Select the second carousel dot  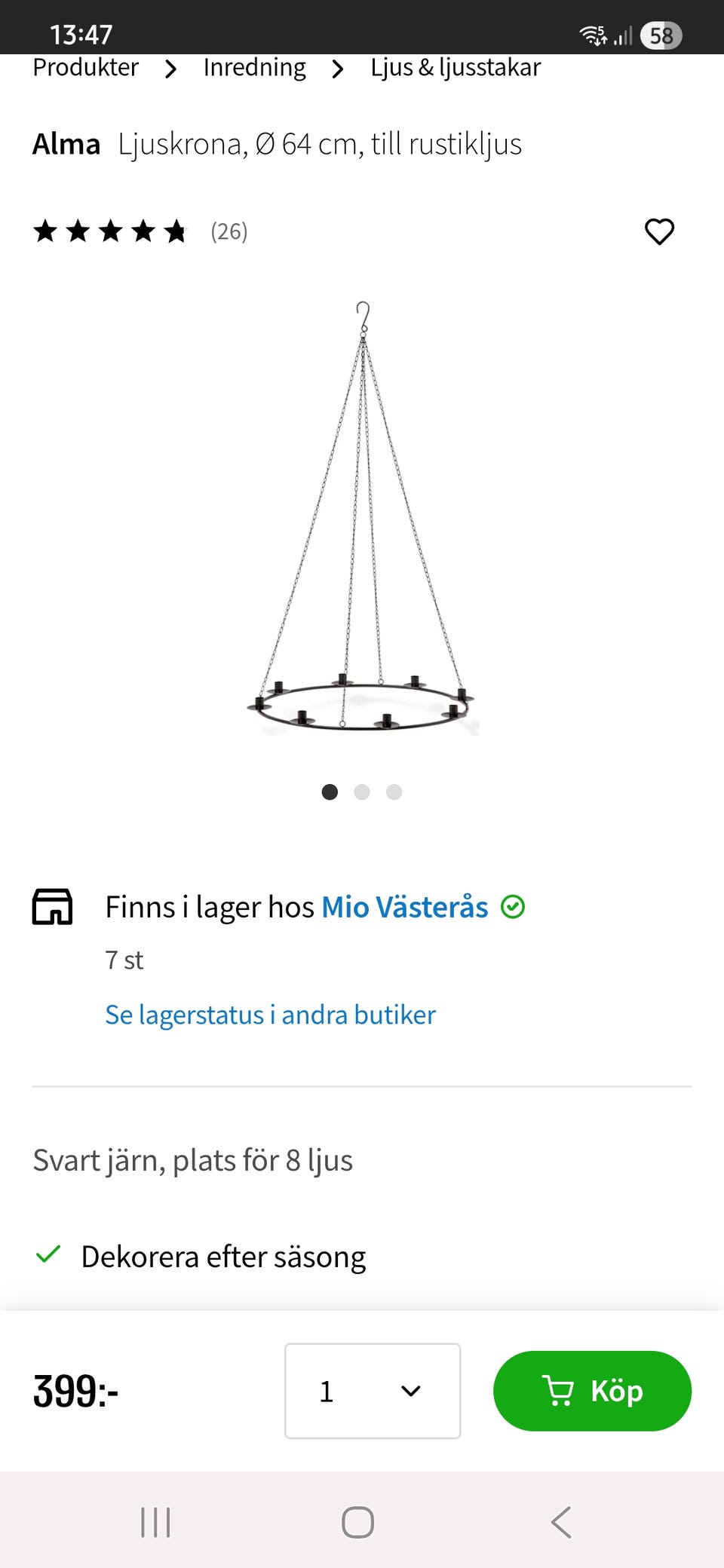click(362, 792)
